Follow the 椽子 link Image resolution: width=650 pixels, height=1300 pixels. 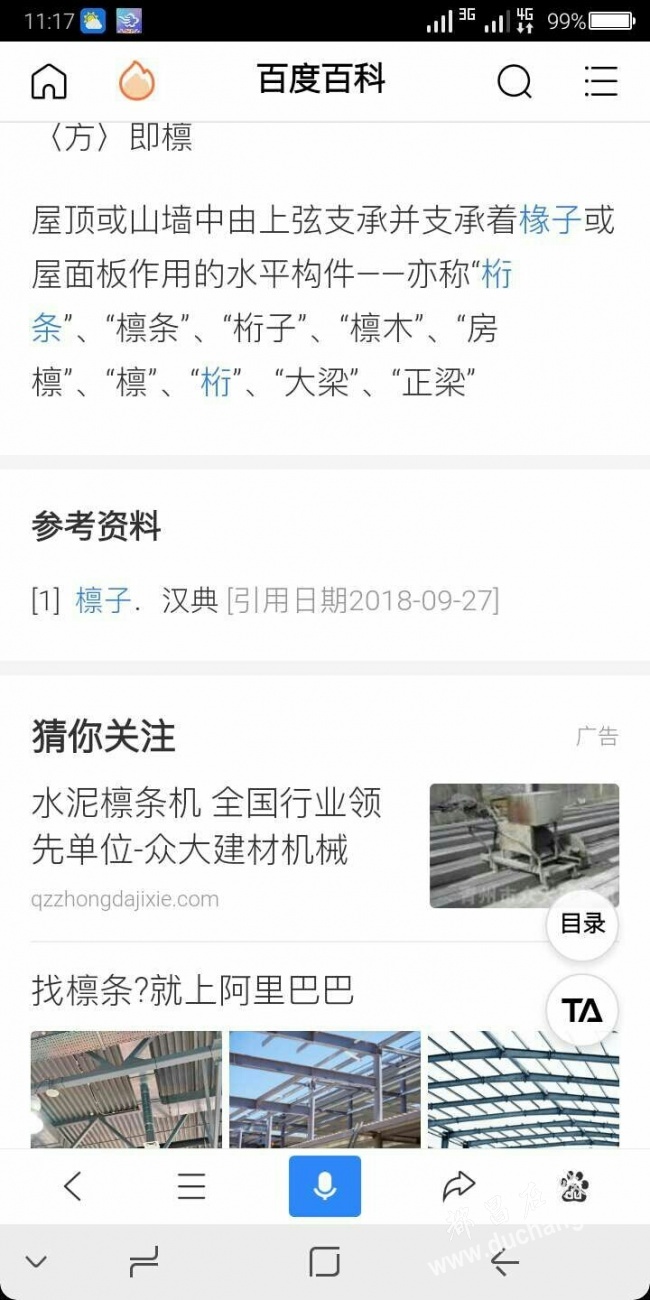click(x=550, y=220)
